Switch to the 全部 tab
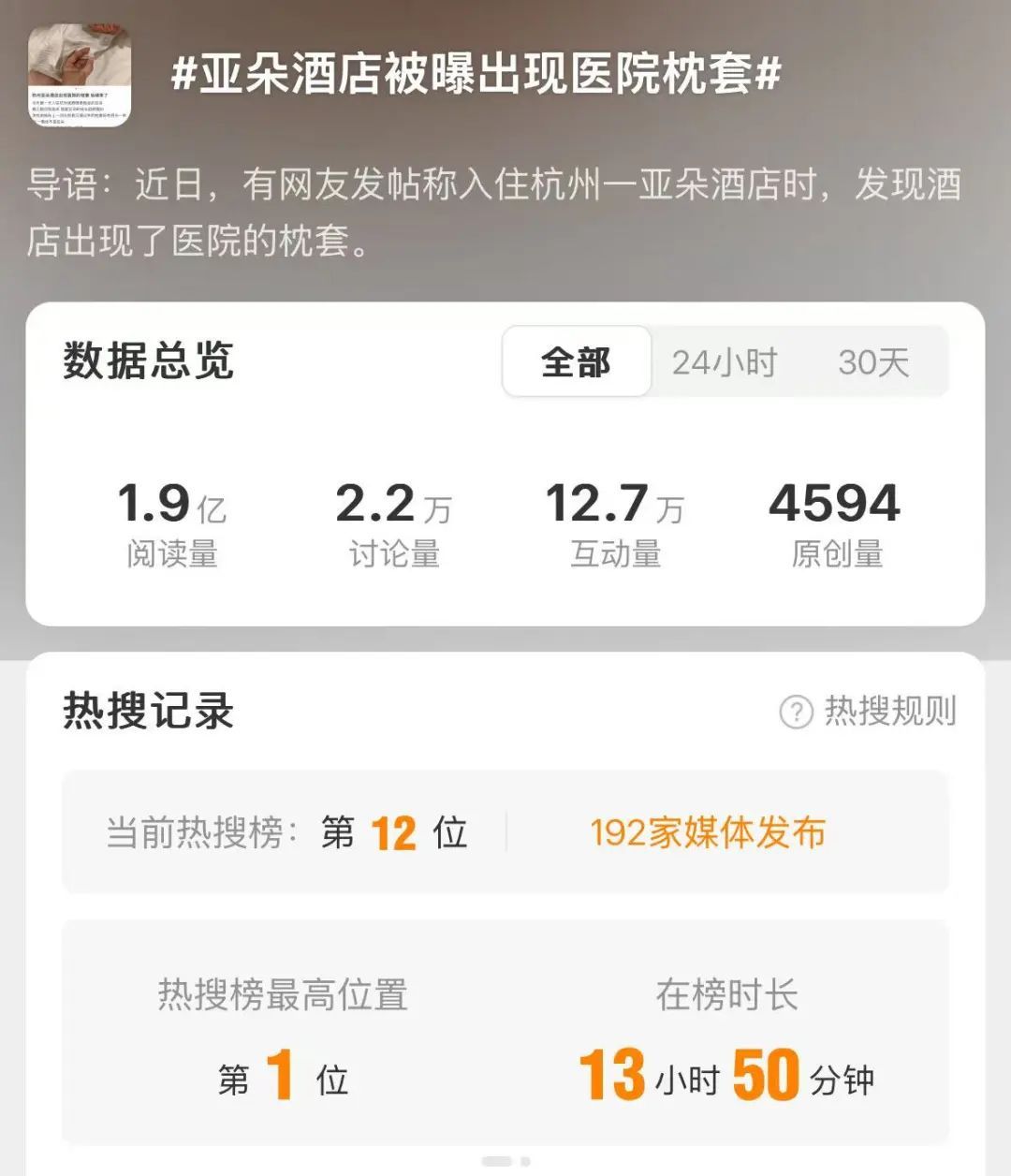The height and width of the screenshot is (1176, 1011). [x=575, y=360]
